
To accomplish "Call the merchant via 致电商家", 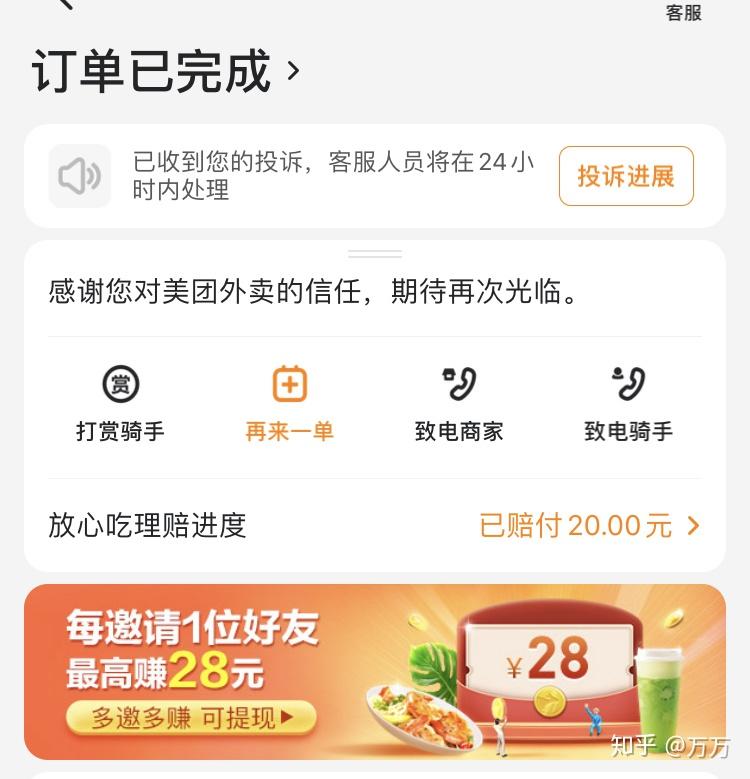I will (x=459, y=404).
